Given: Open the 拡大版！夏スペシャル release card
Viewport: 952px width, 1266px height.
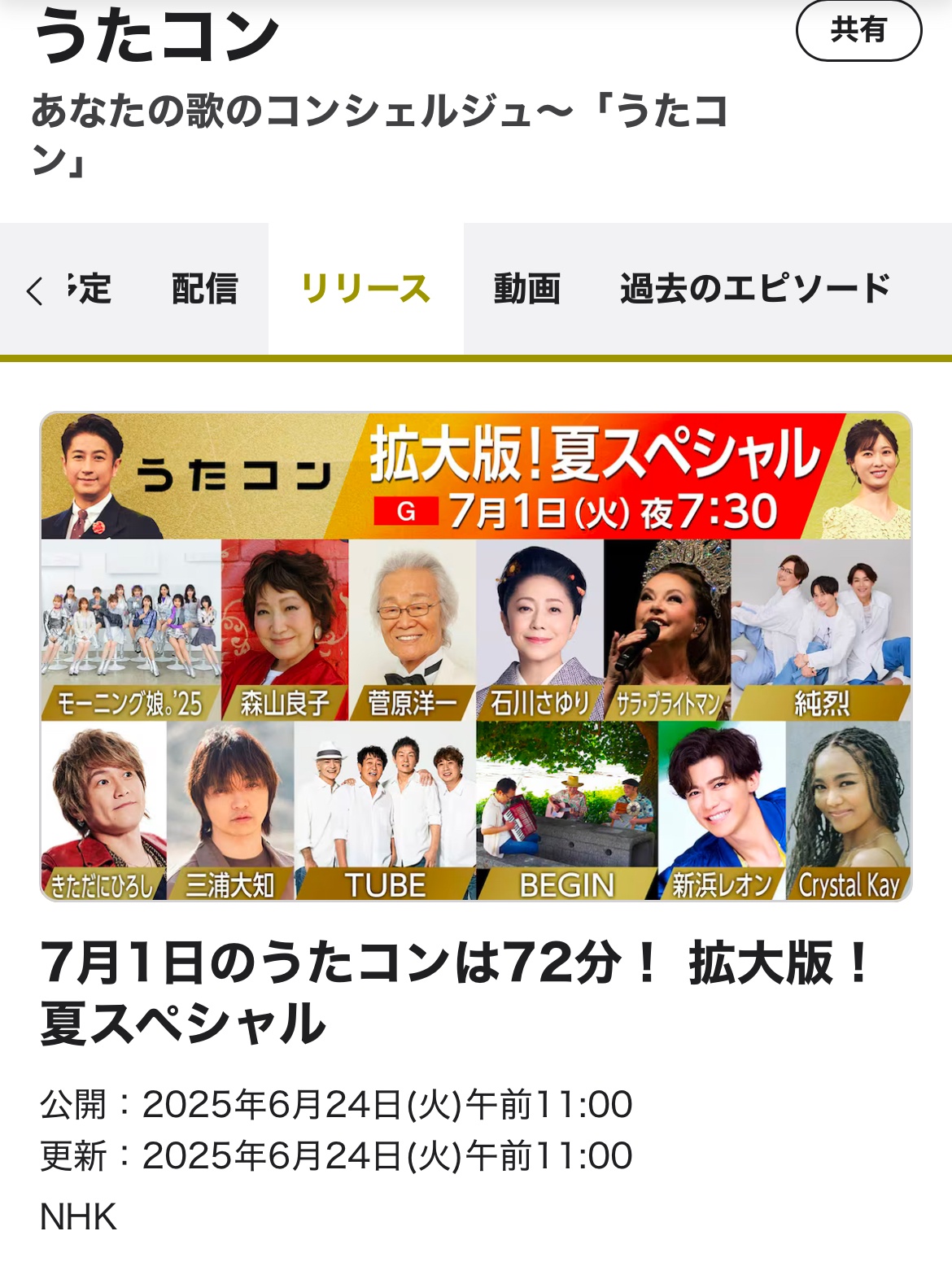Looking at the screenshot, I should point(476,656).
